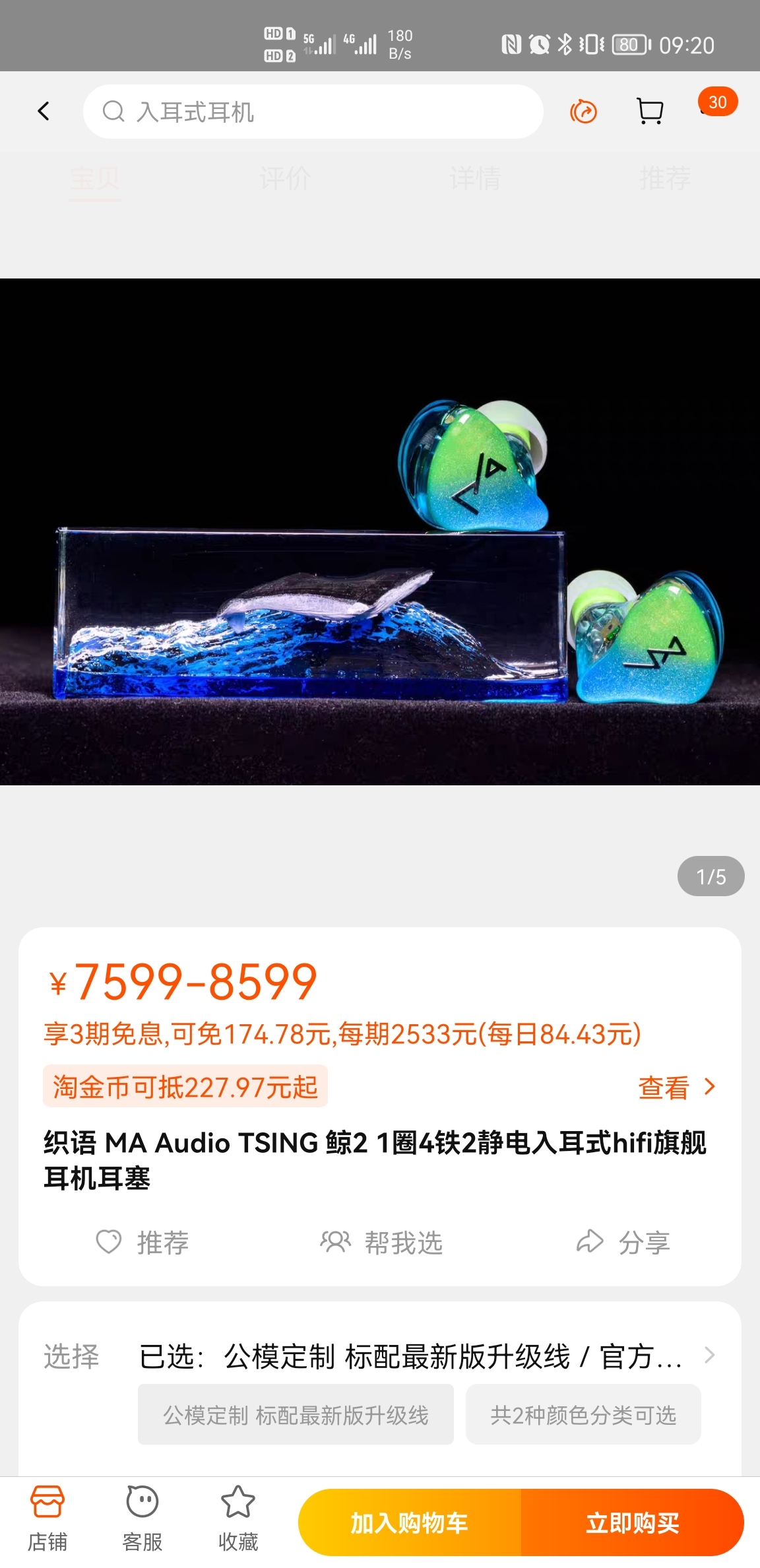Tap the 入耳式耳机 search box
760x1568 pixels.
313,112
